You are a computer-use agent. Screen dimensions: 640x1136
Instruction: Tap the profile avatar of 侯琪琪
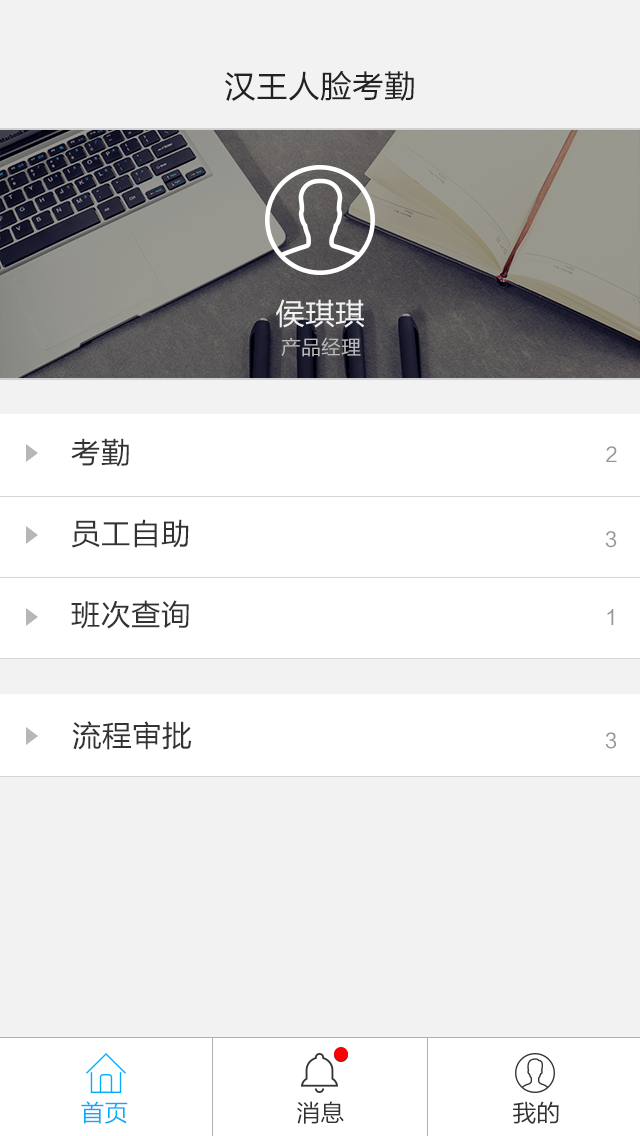pyautogui.click(x=320, y=220)
